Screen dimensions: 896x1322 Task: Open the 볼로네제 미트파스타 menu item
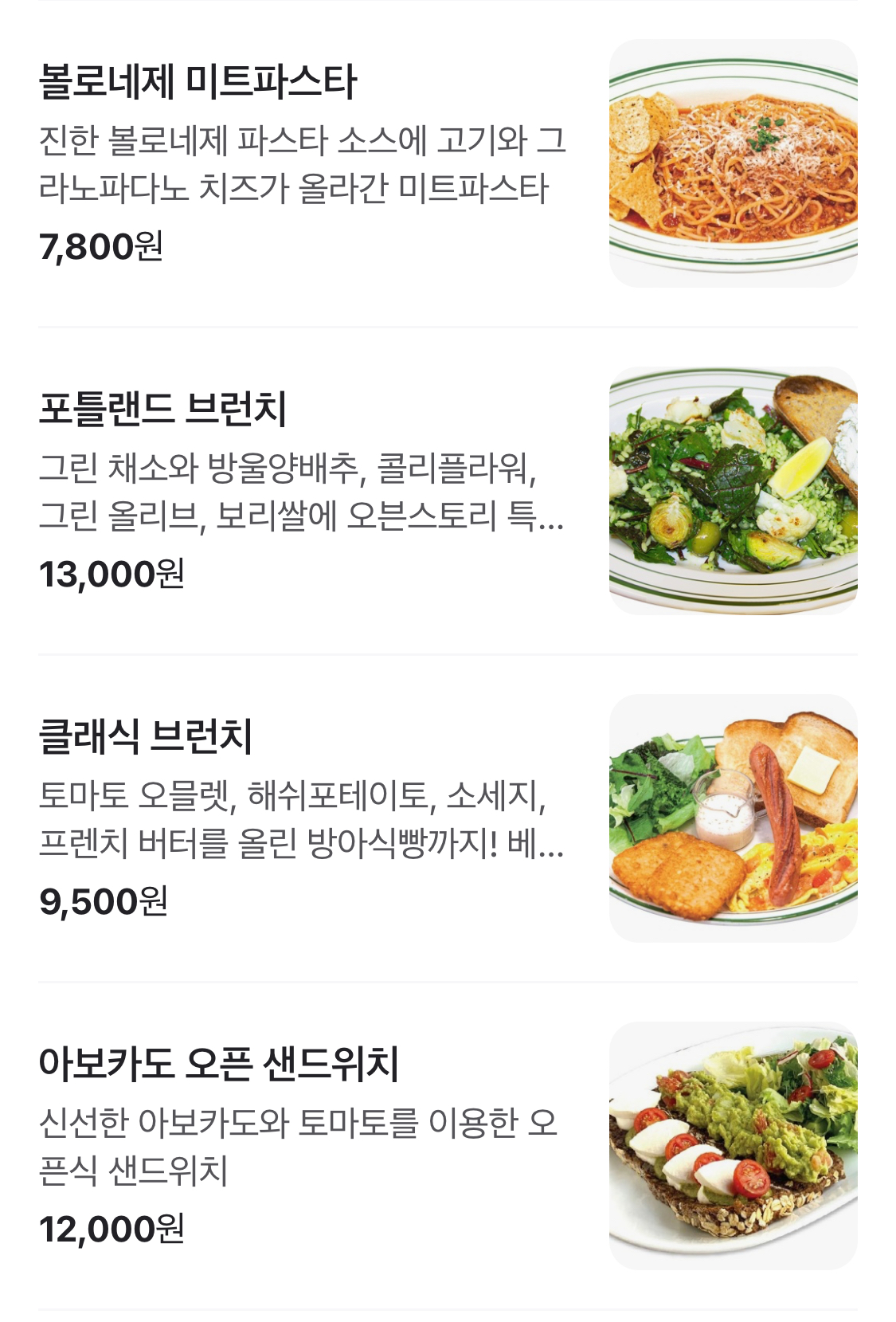(x=199, y=82)
